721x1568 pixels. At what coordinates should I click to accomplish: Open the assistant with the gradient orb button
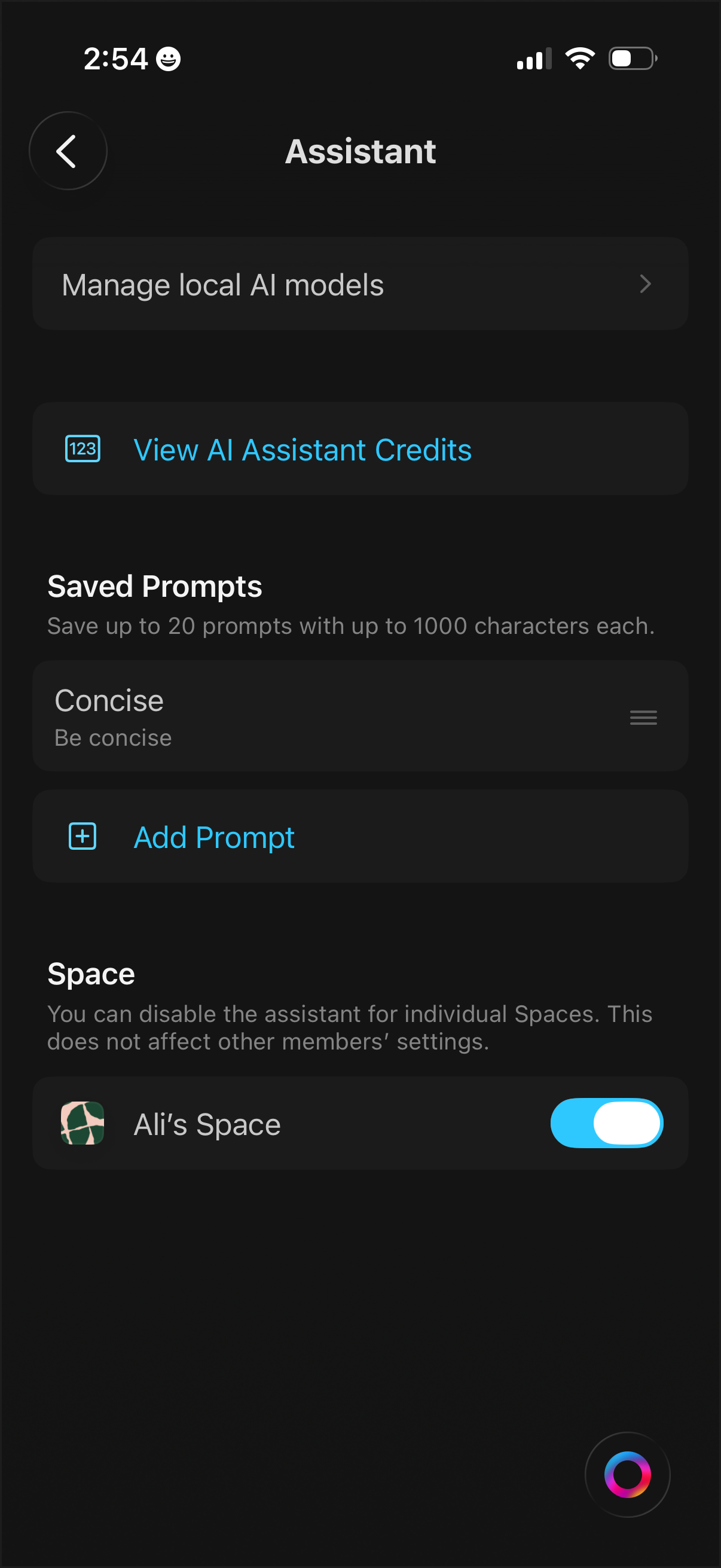click(627, 1475)
